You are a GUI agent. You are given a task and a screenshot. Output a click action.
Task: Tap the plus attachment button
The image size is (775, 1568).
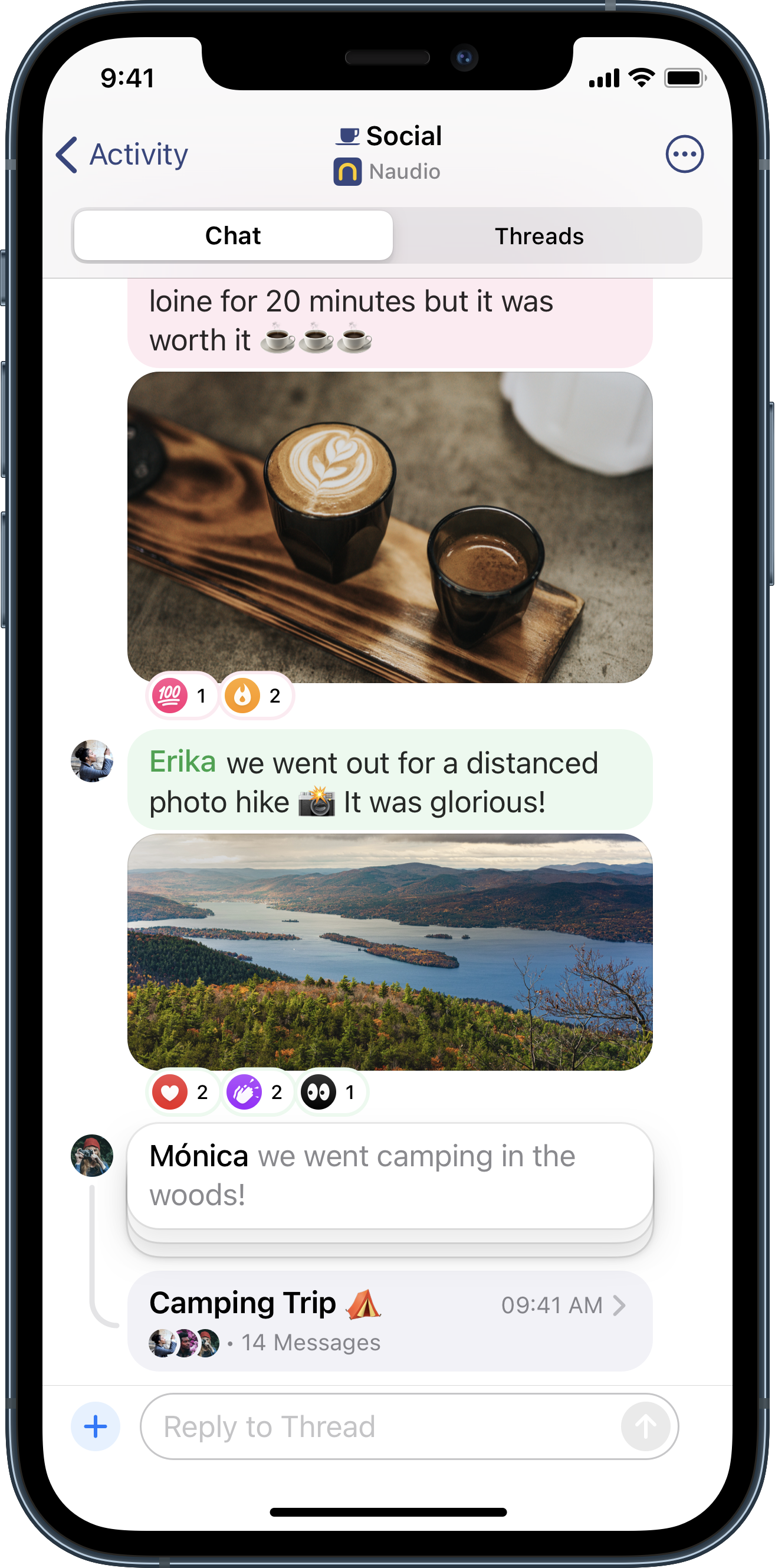(x=96, y=1426)
